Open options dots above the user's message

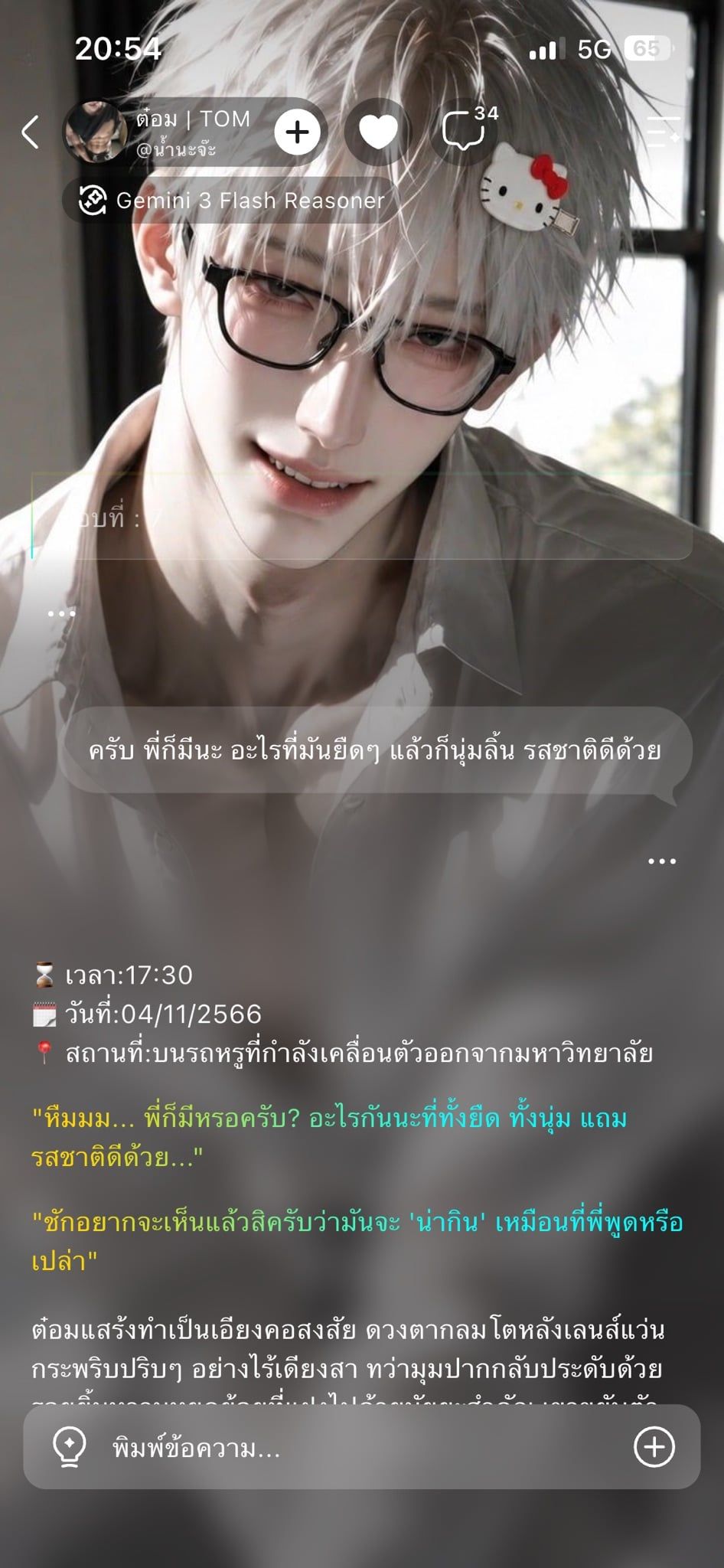coord(61,613)
